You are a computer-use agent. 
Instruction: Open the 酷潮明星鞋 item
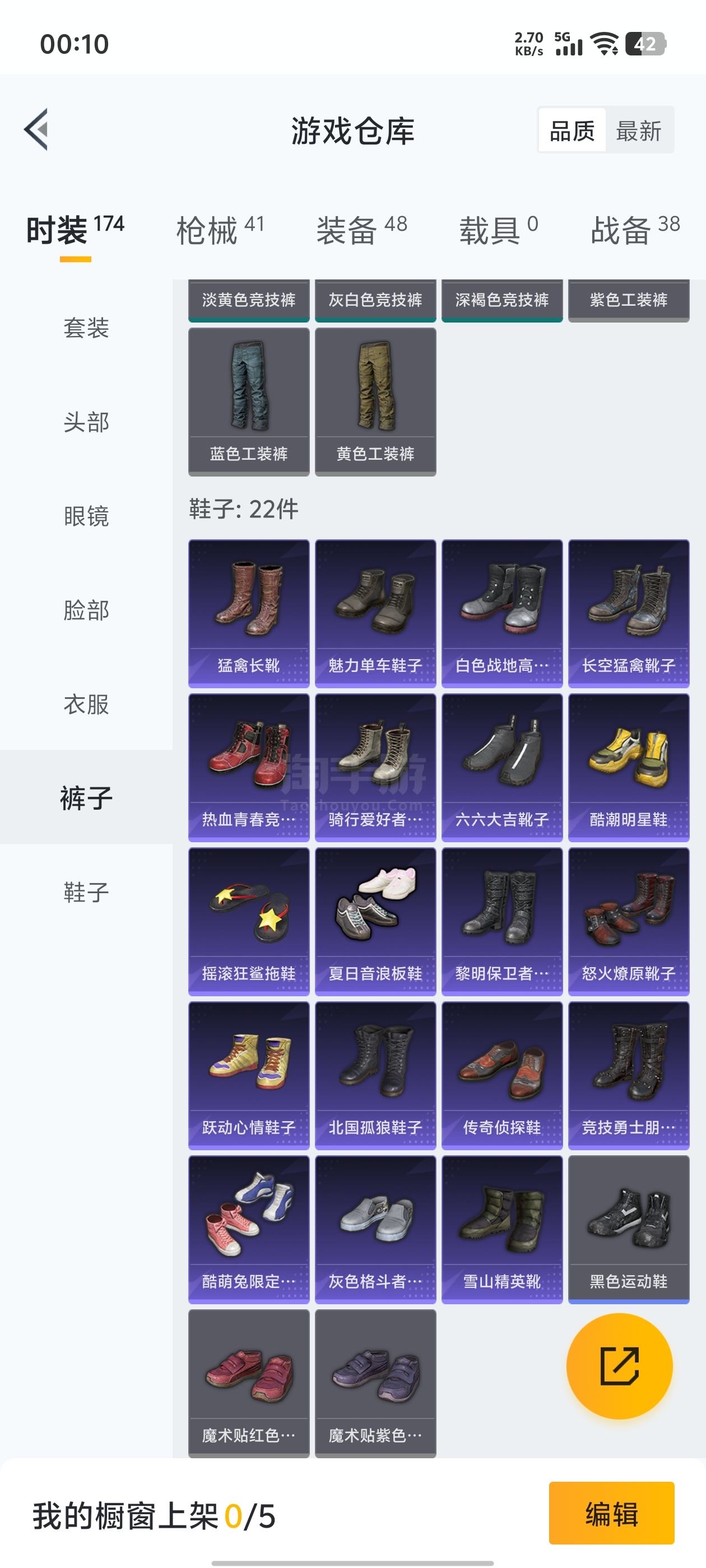click(628, 767)
